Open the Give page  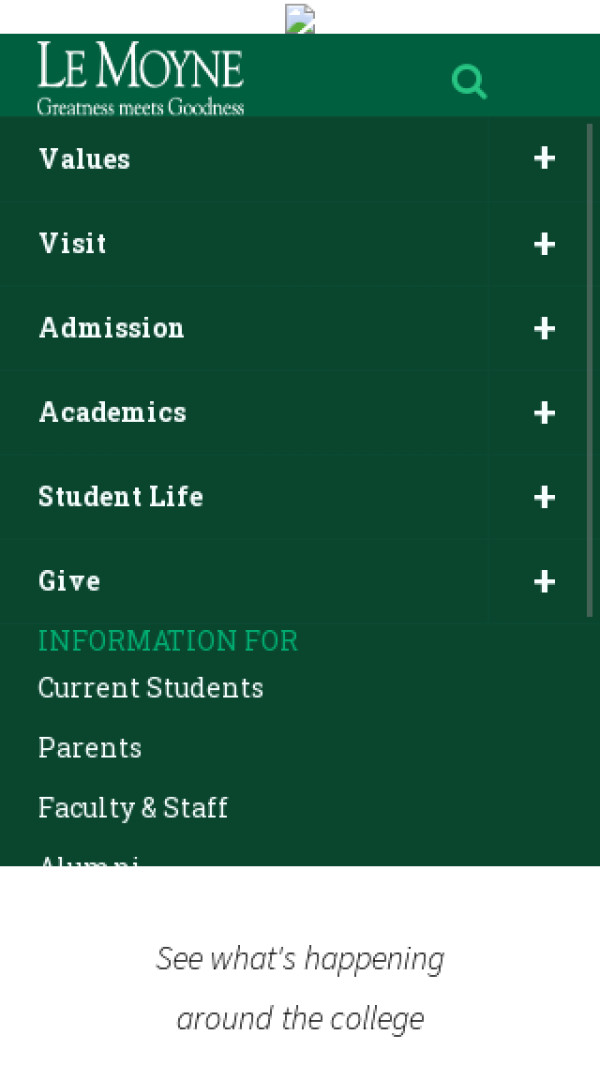coord(69,581)
